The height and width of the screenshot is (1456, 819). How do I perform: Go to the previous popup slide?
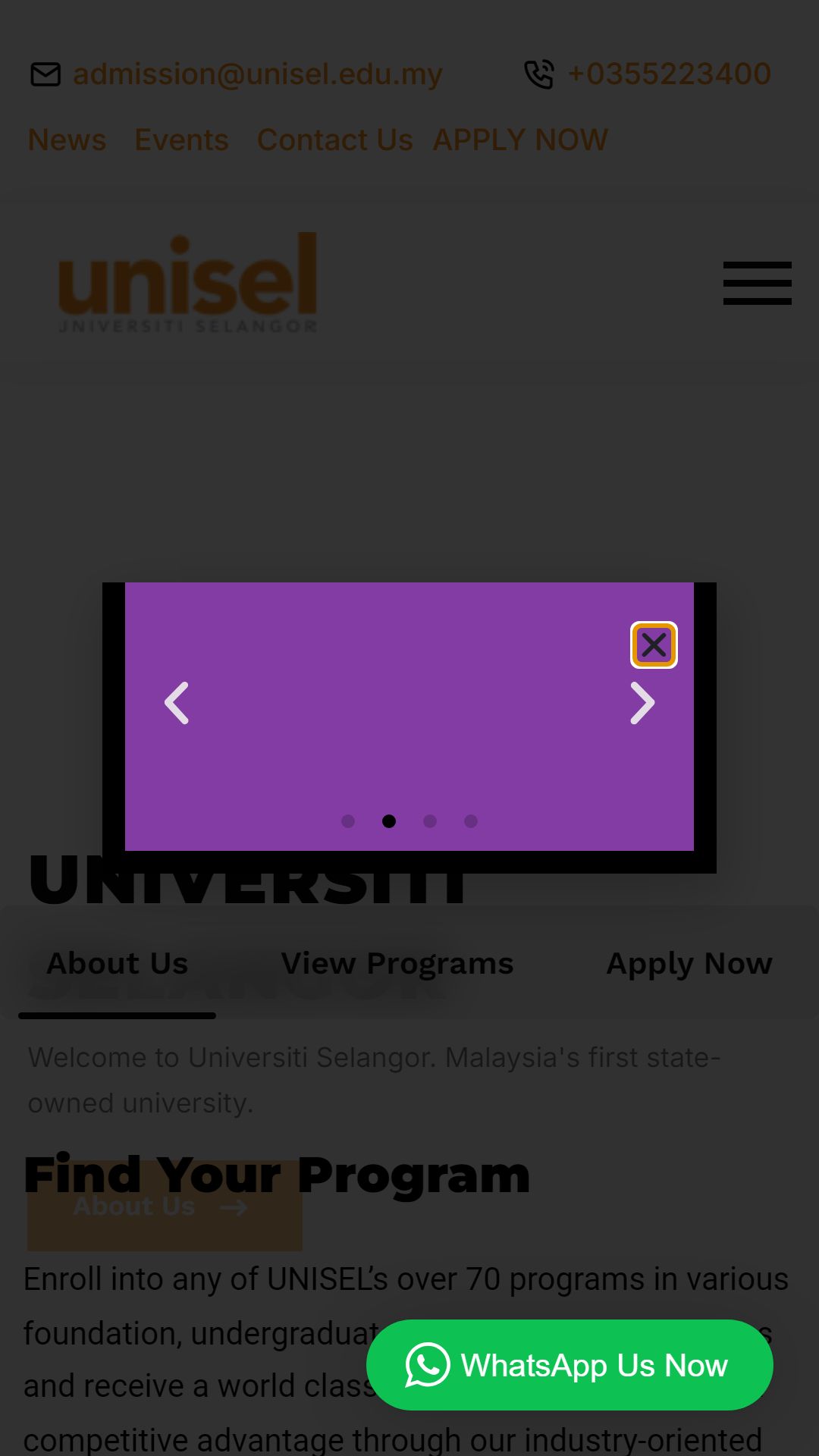(177, 703)
